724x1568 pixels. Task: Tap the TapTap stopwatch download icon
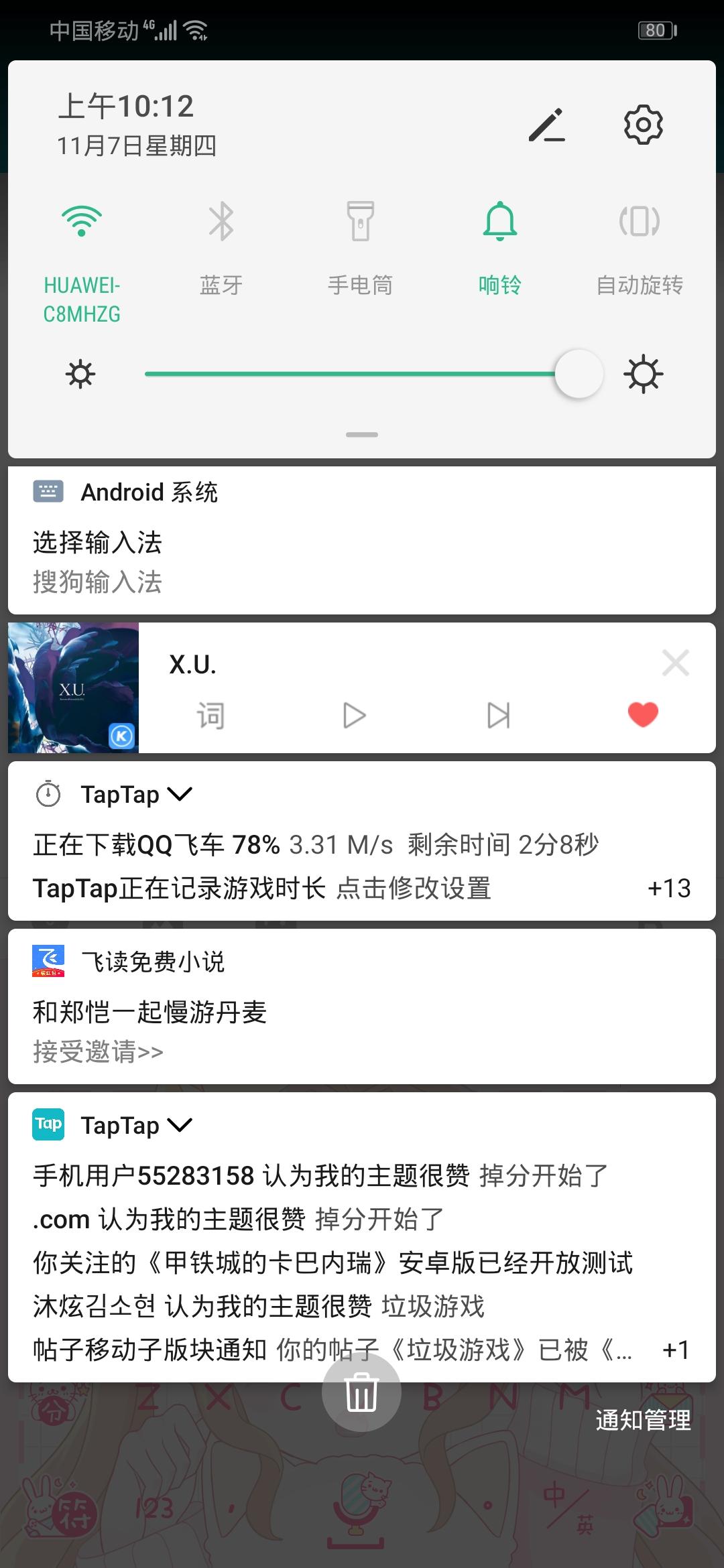48,794
